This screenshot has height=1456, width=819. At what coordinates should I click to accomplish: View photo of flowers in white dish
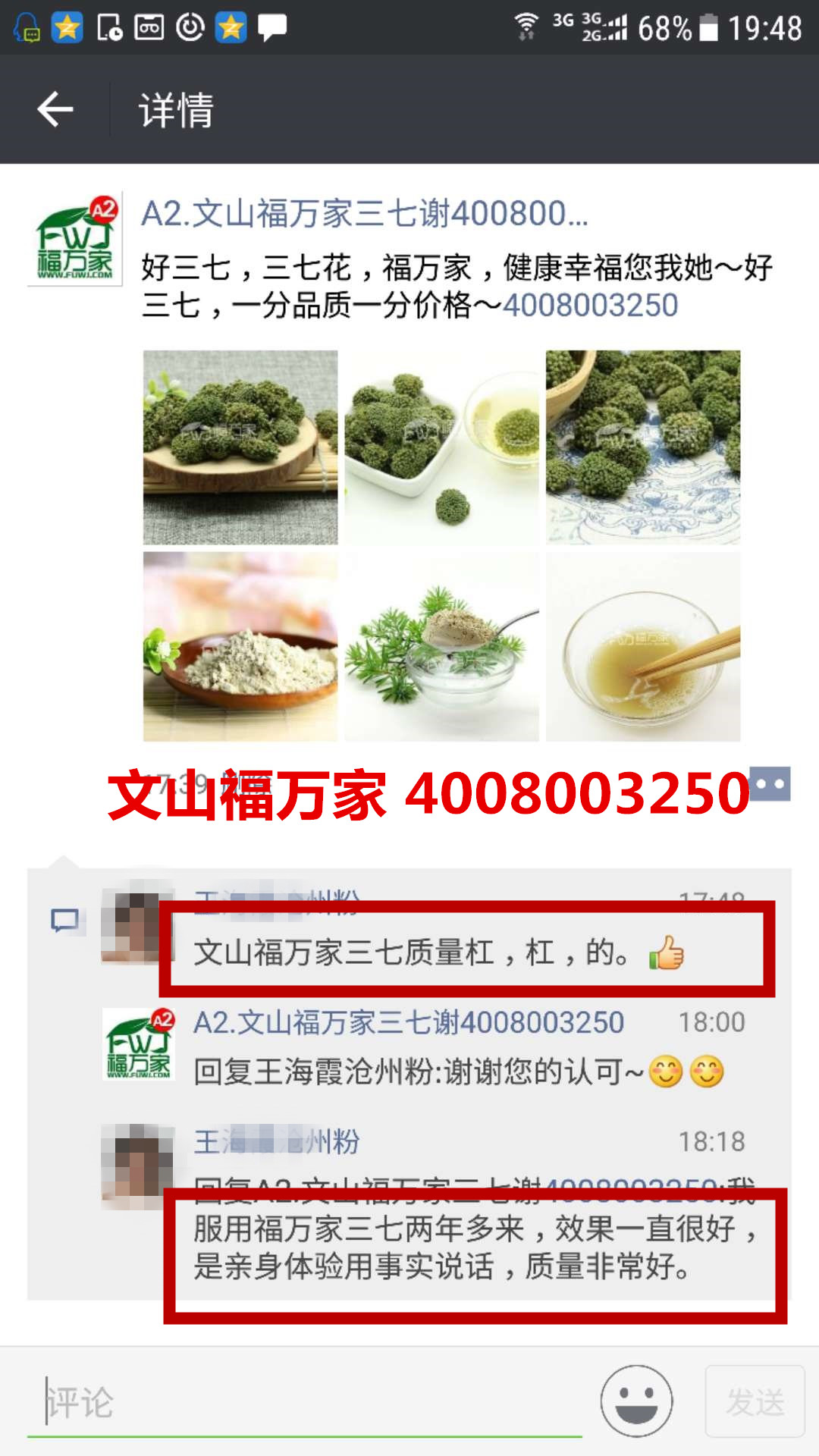[x=441, y=447]
